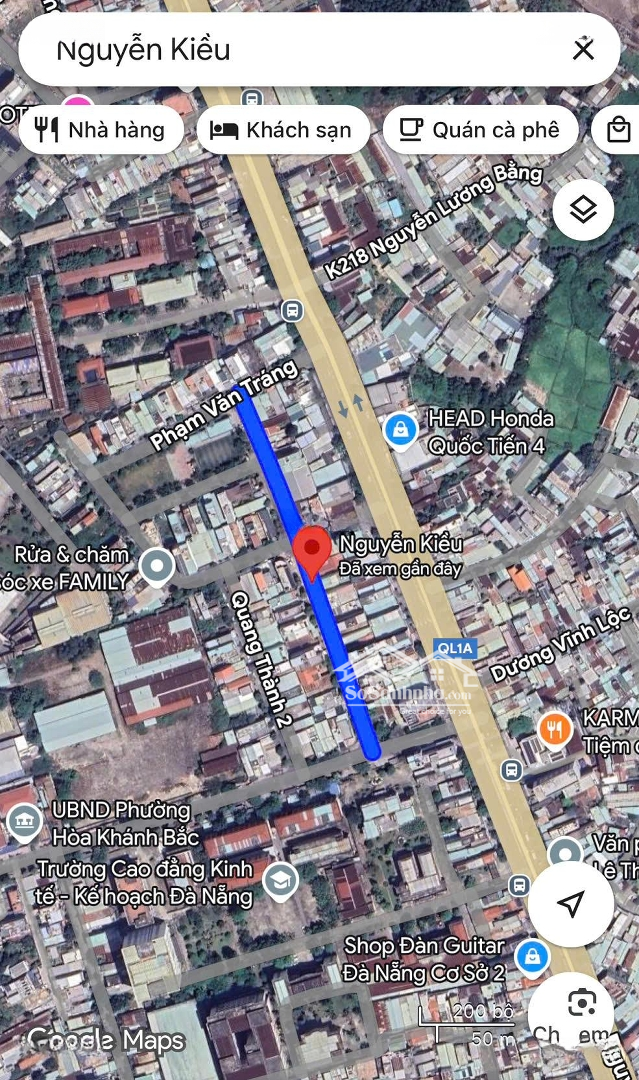Open the KARM restaurant marker

click(x=554, y=729)
